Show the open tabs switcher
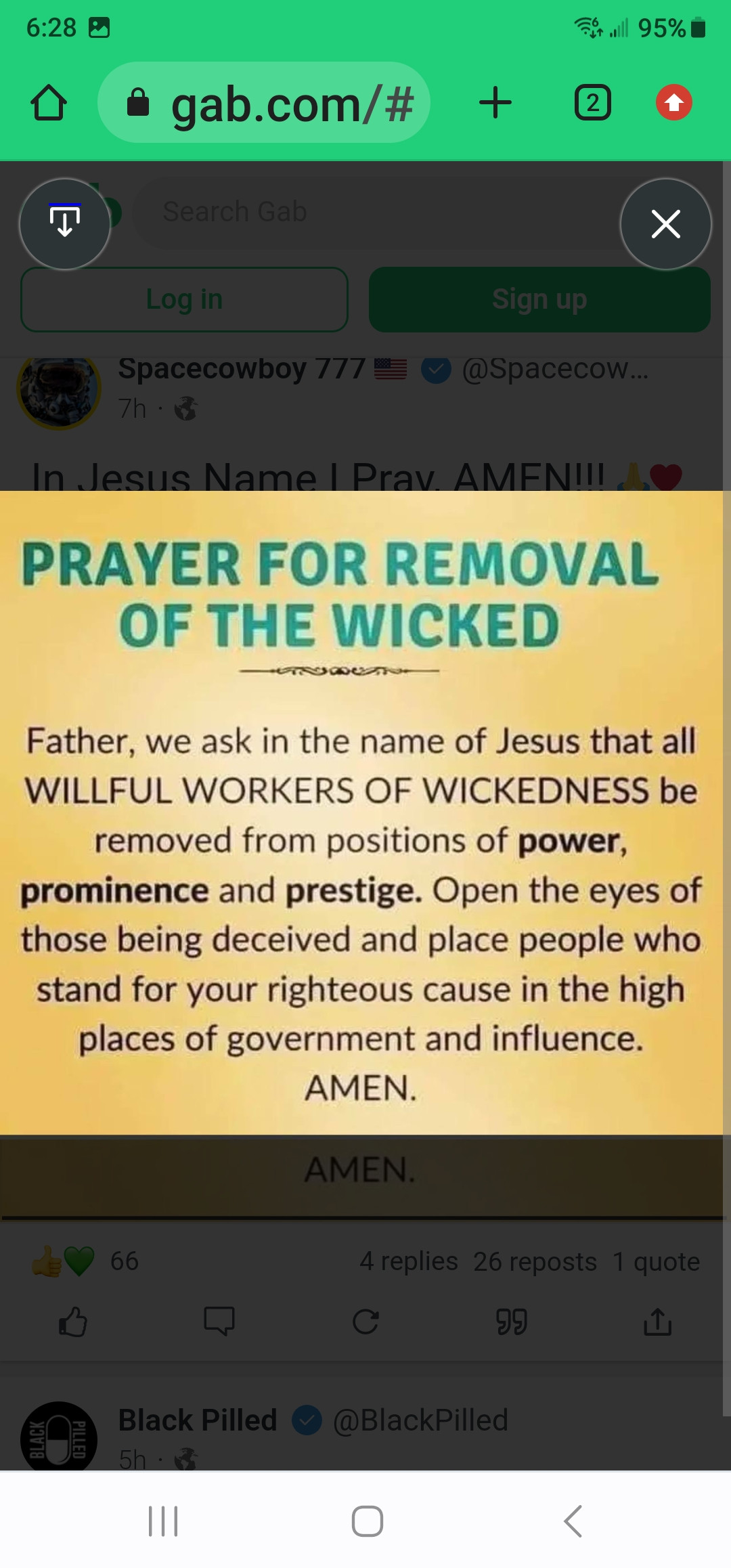This screenshot has width=731, height=1568. click(x=592, y=103)
